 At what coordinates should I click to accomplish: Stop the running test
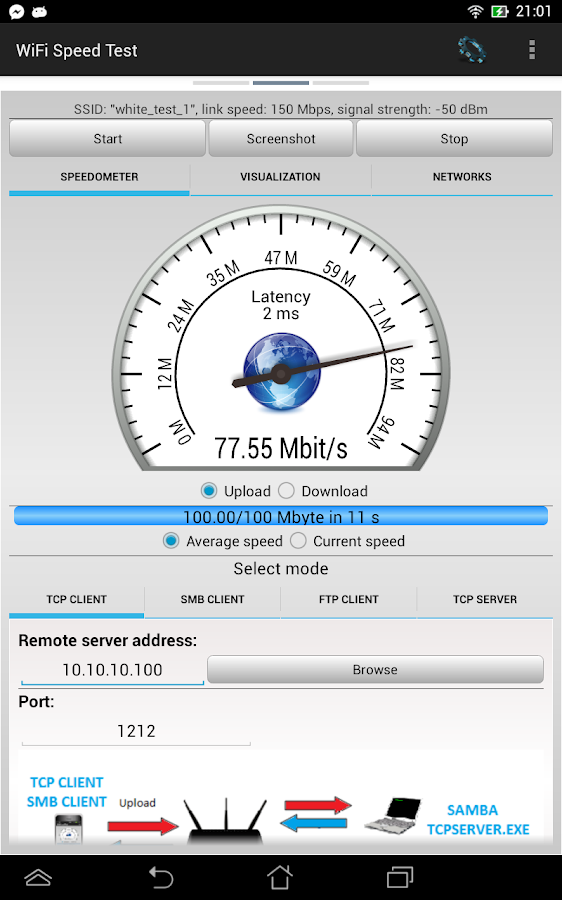click(x=454, y=138)
